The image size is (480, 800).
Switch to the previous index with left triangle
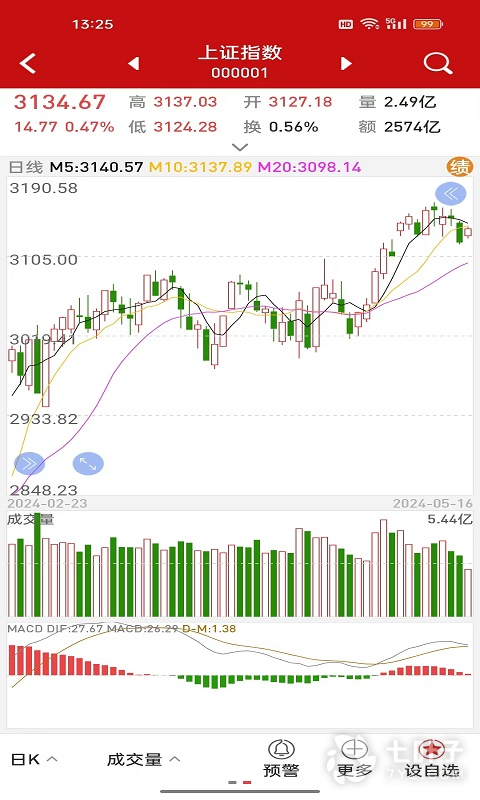tap(134, 63)
